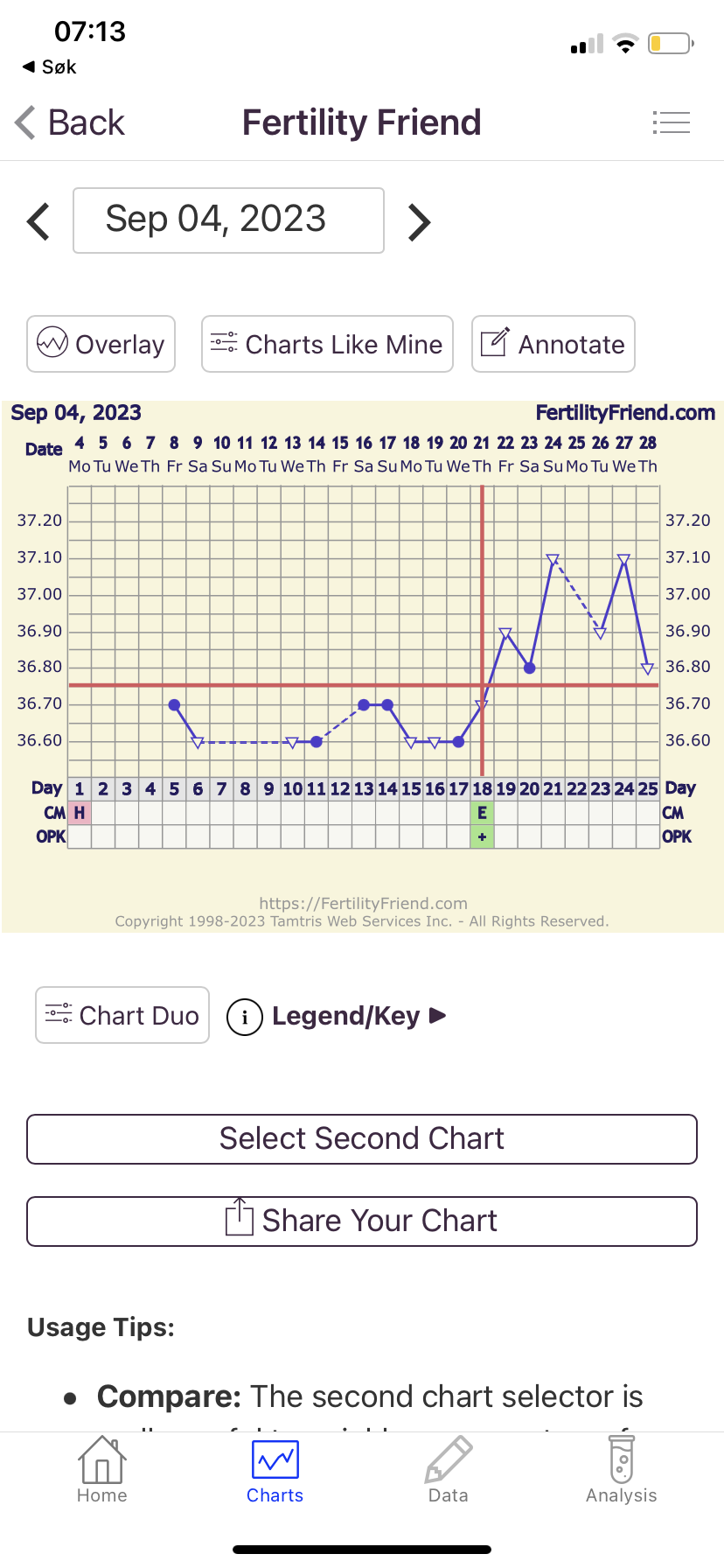Switch to the Data tab
Screen dimensions: 724x1568
pos(448,1471)
